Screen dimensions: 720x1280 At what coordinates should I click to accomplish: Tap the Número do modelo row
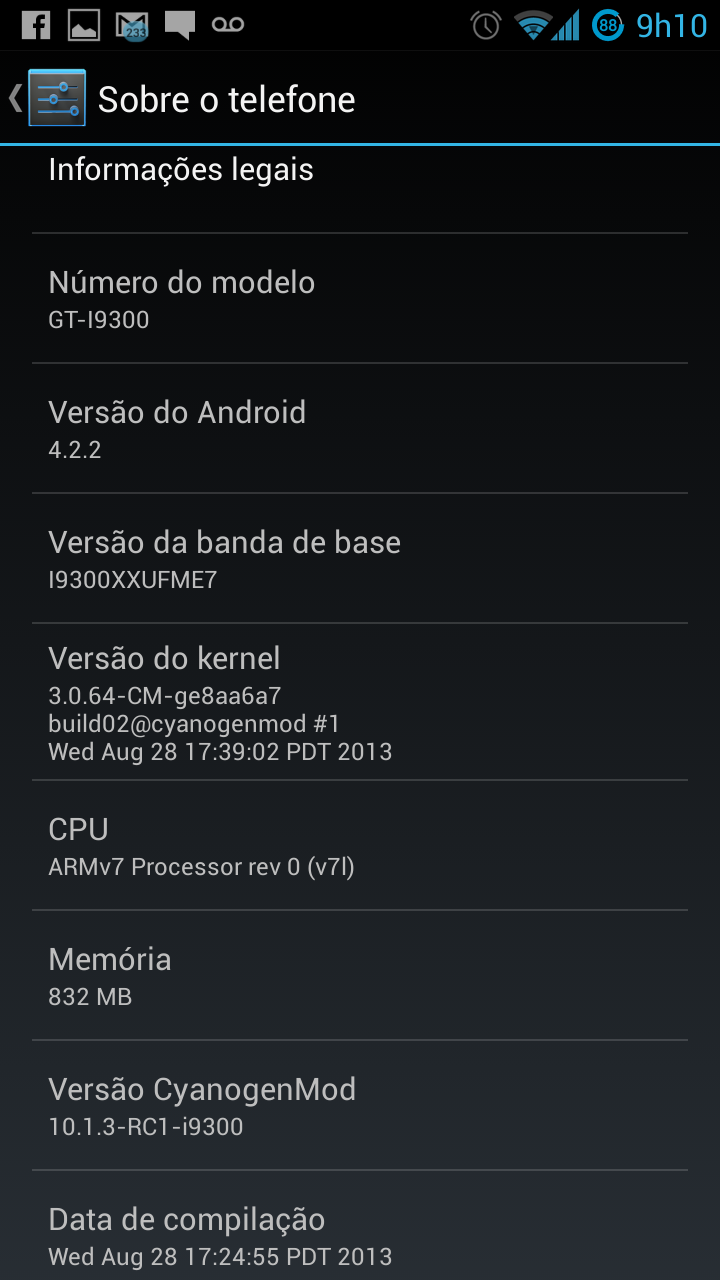(x=360, y=298)
